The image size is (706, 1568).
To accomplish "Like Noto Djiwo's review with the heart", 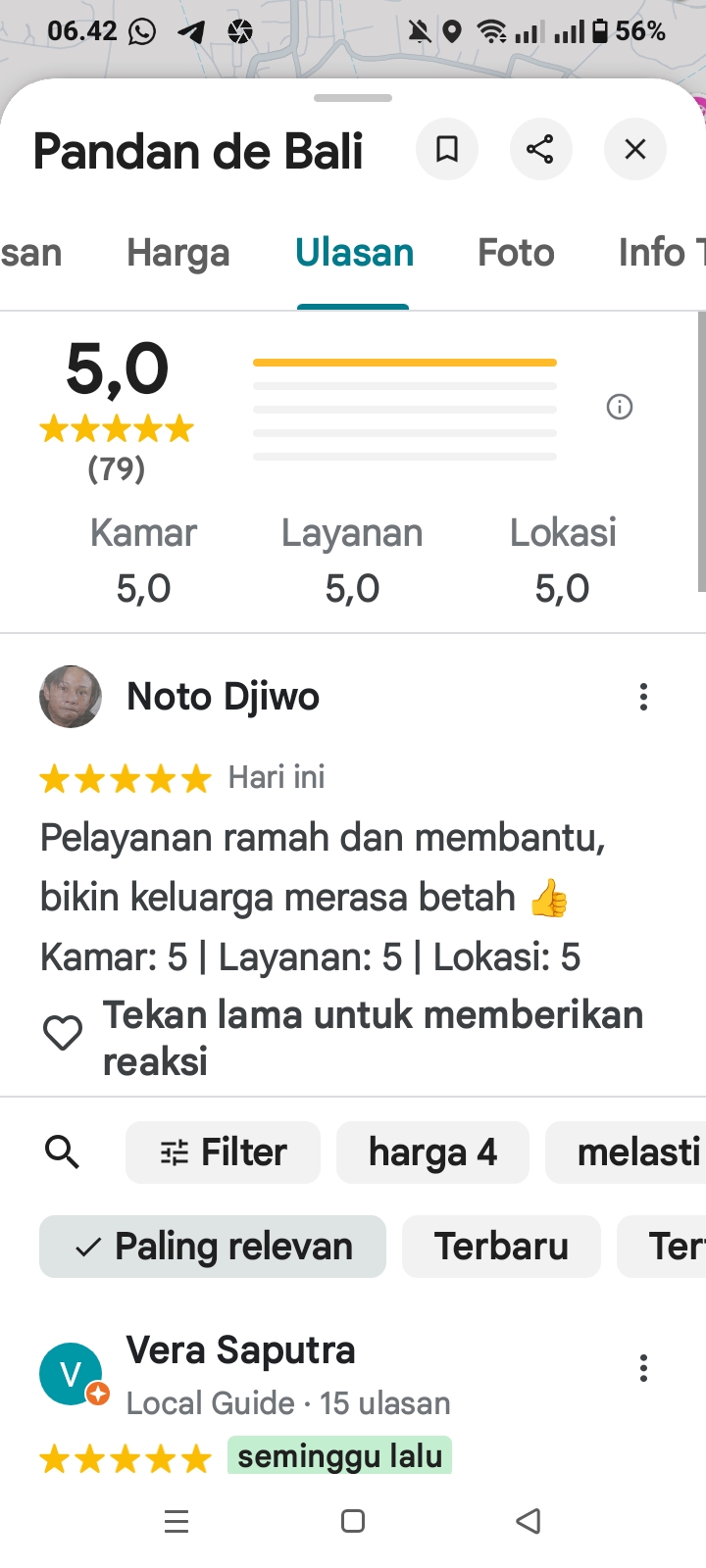I will pyautogui.click(x=63, y=1033).
